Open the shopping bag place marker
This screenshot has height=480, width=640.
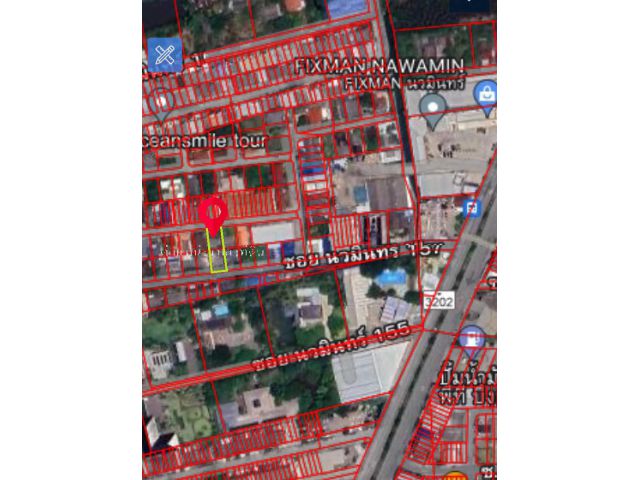486,95
